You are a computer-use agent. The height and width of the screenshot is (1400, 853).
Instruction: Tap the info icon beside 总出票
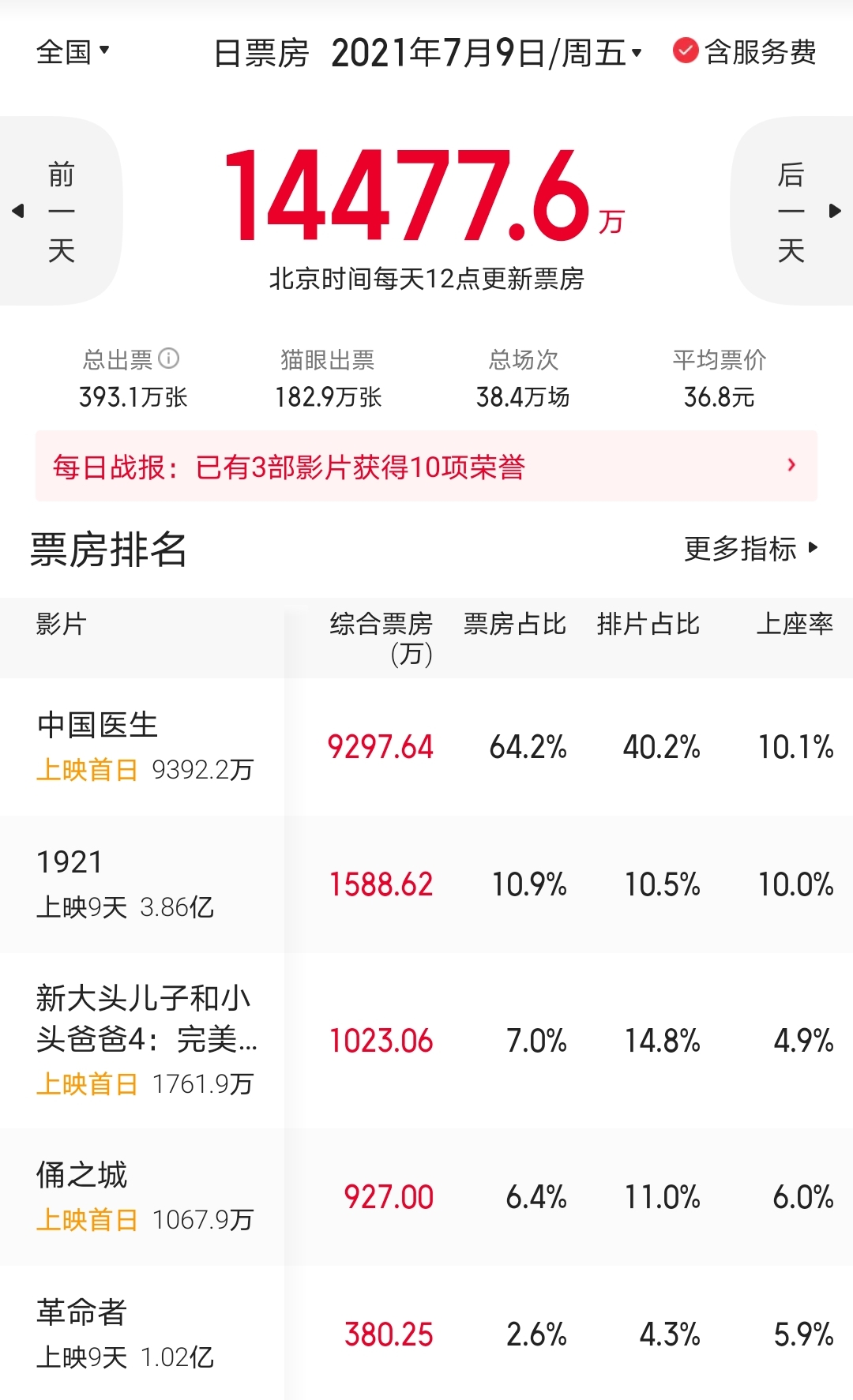pyautogui.click(x=169, y=359)
